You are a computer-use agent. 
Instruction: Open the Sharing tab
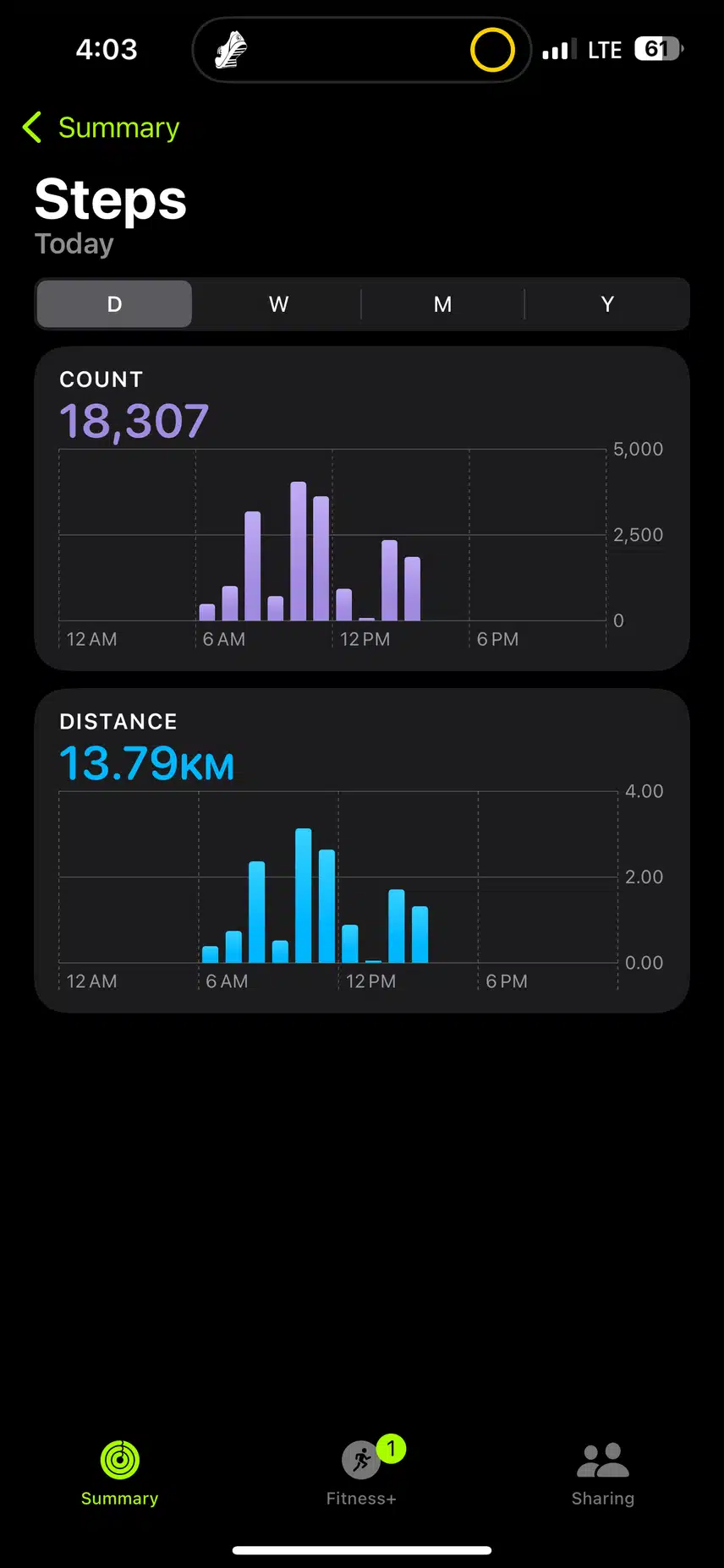coord(602,1472)
